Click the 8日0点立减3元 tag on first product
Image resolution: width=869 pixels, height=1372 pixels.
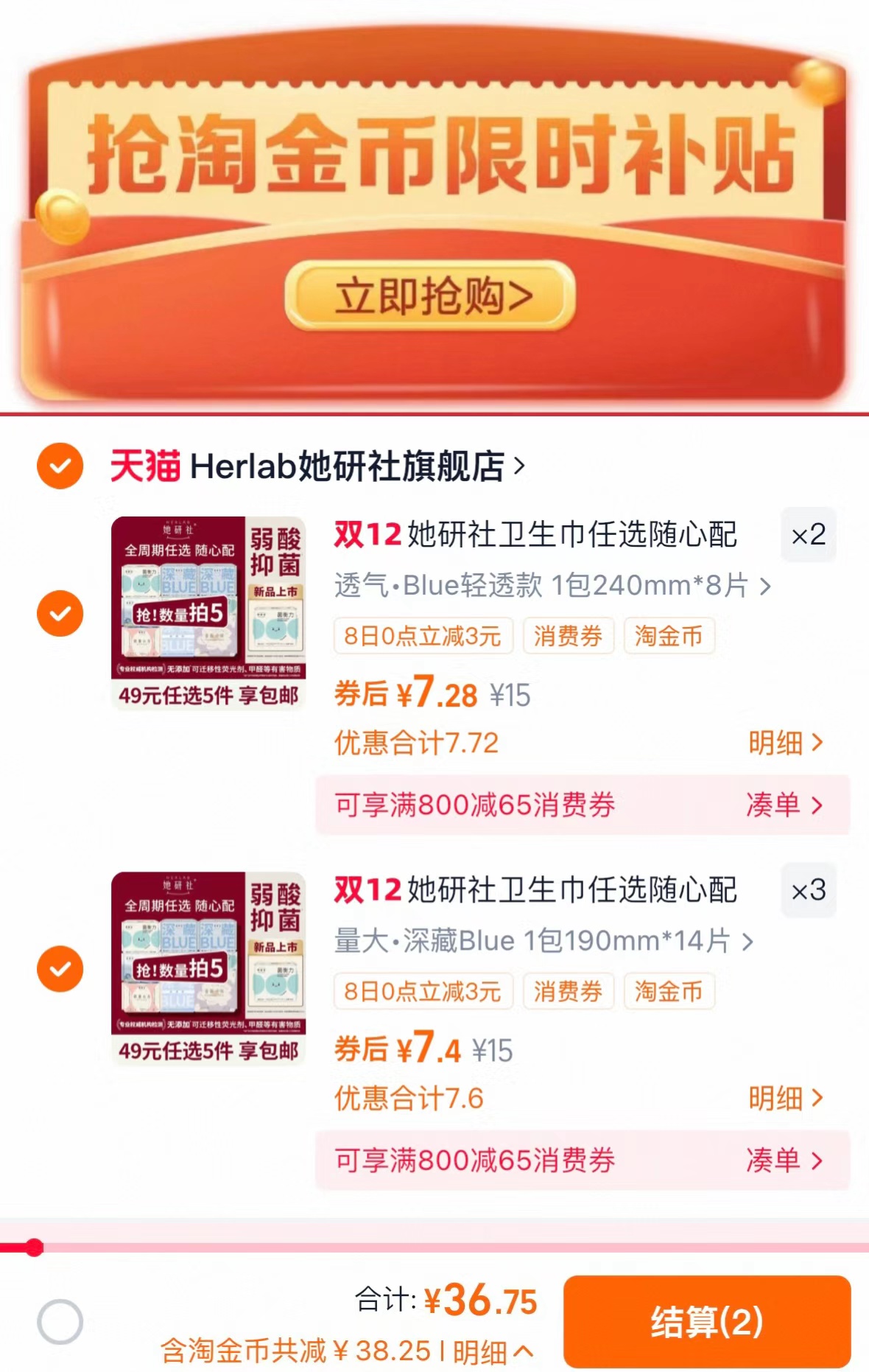coord(422,637)
